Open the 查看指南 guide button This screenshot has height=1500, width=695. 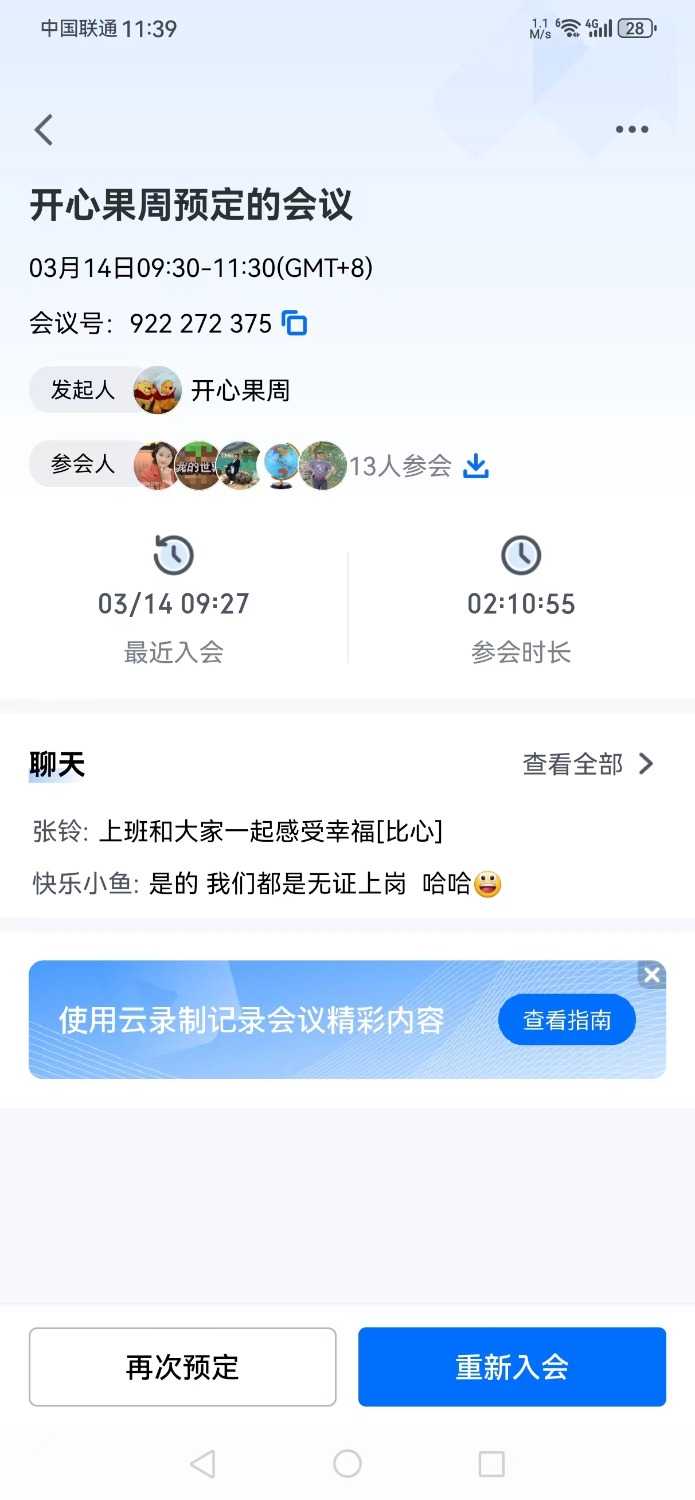pos(566,1020)
